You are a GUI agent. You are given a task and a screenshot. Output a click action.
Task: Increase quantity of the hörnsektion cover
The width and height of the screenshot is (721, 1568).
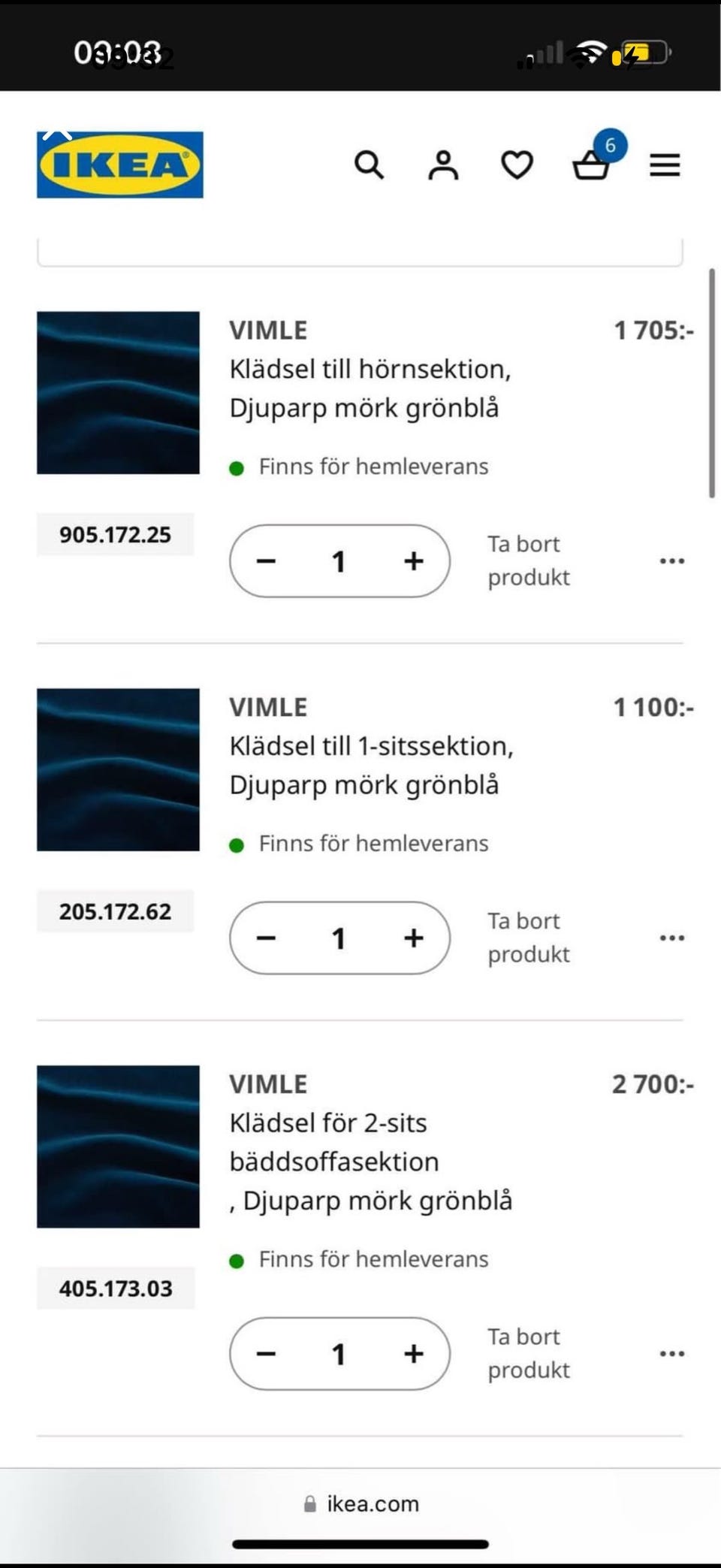[413, 561]
